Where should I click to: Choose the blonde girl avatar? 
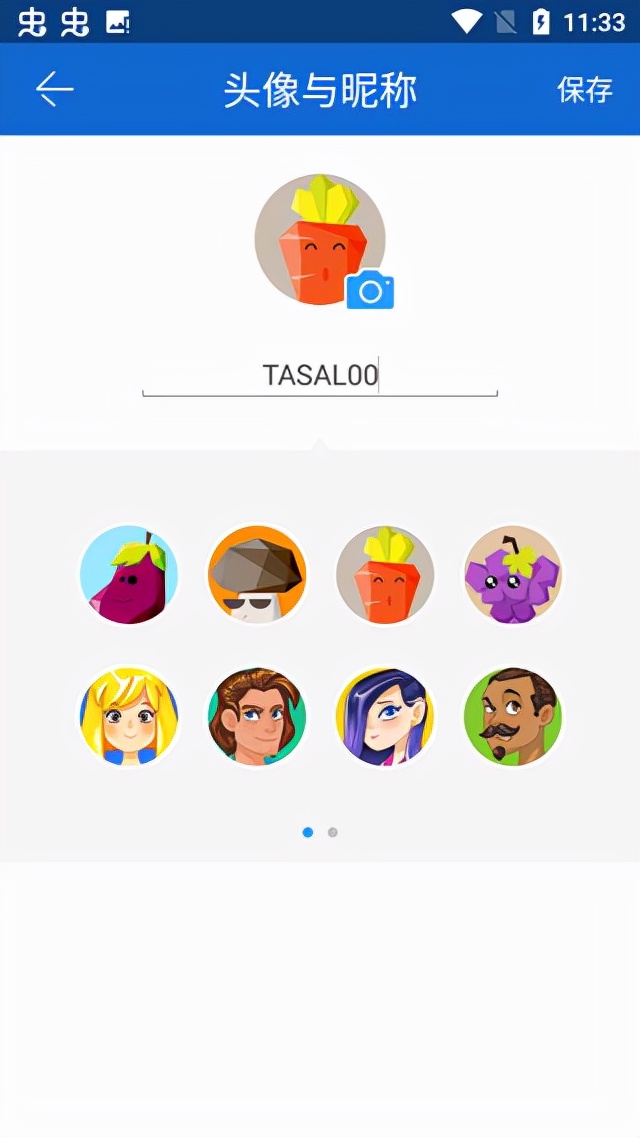tap(129, 717)
